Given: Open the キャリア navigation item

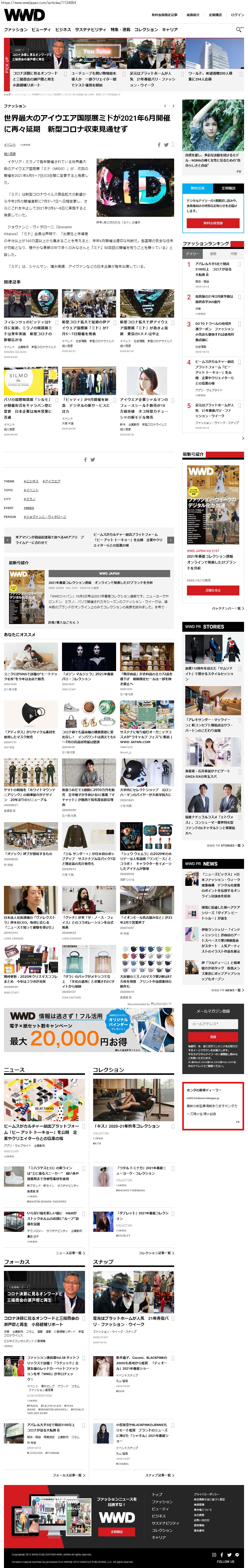Looking at the screenshot, I should tap(170, 29).
